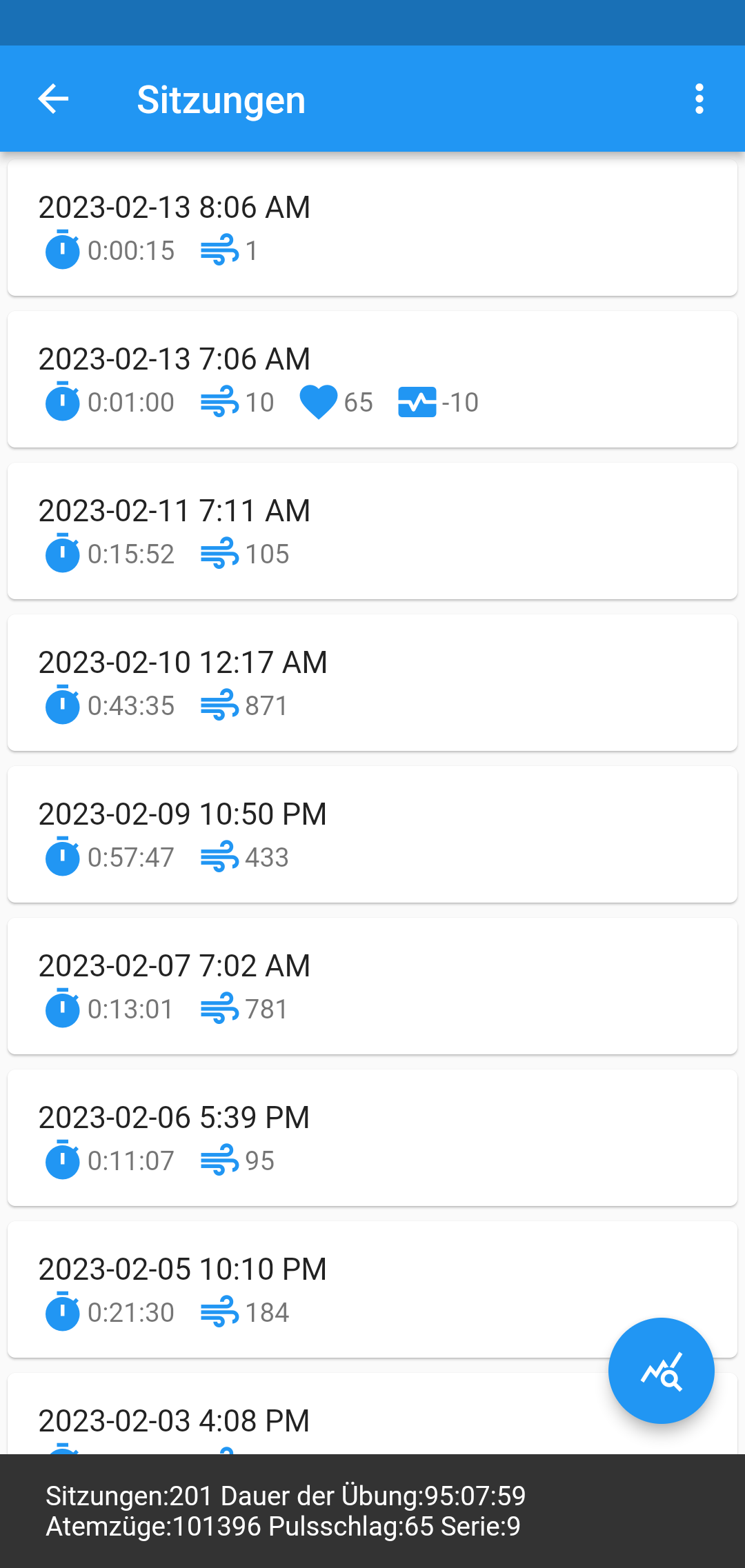Open session from 2023-02-09 10:50 PM
745x1568 pixels.
[x=372, y=834]
